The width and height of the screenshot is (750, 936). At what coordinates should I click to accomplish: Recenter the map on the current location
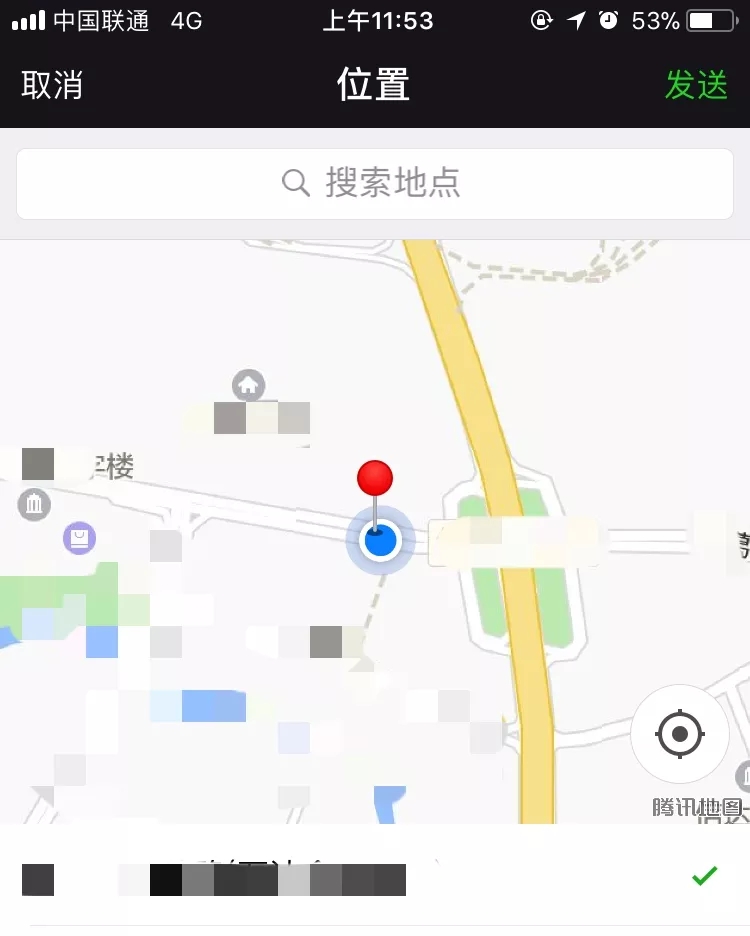(x=680, y=735)
